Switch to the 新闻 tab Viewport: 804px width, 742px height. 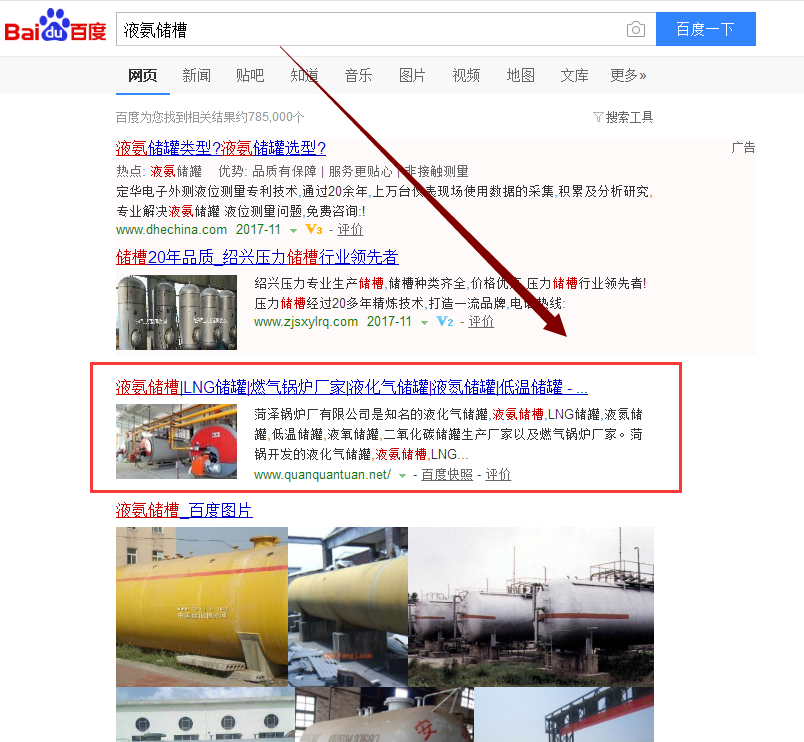pos(196,75)
